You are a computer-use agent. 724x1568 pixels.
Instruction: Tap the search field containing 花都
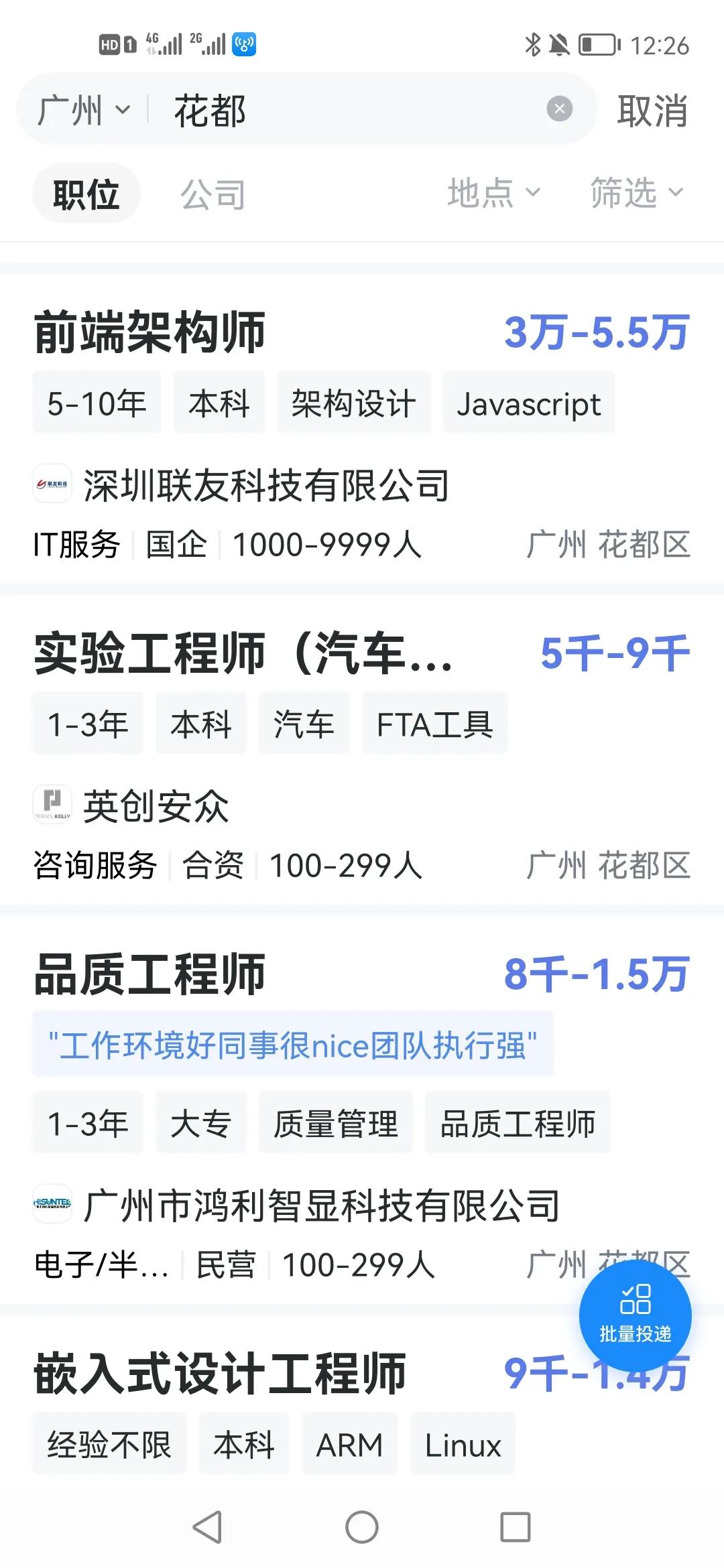[335, 109]
